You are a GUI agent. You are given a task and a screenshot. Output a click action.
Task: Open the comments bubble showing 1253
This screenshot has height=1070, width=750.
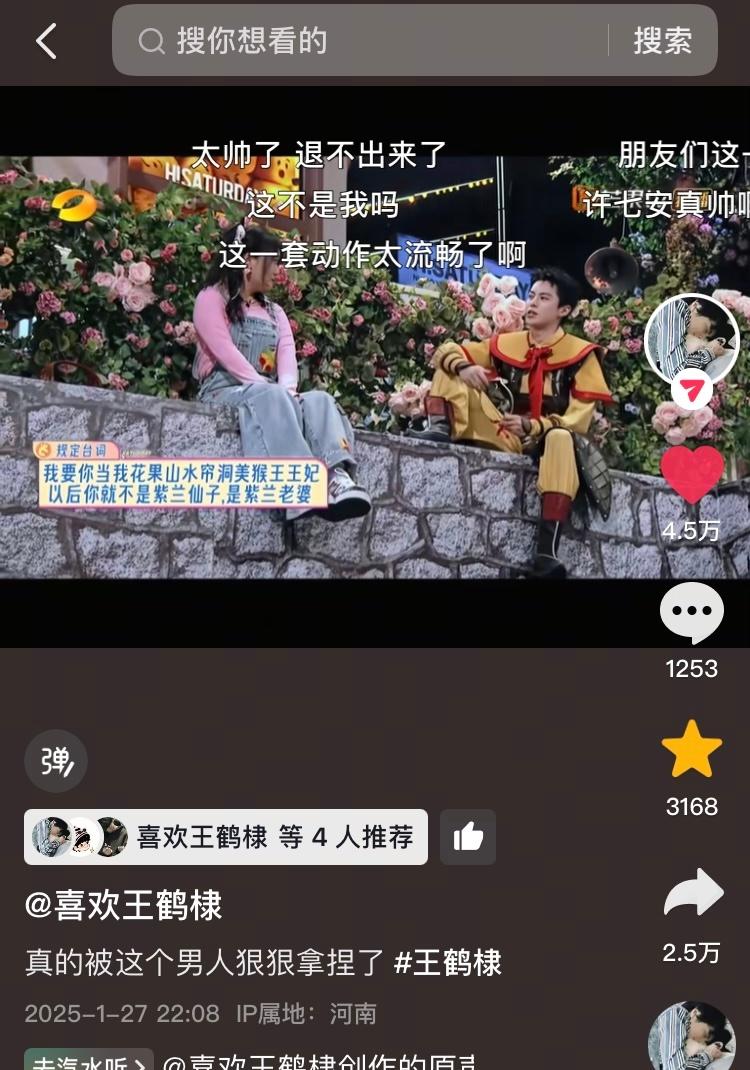(692, 613)
